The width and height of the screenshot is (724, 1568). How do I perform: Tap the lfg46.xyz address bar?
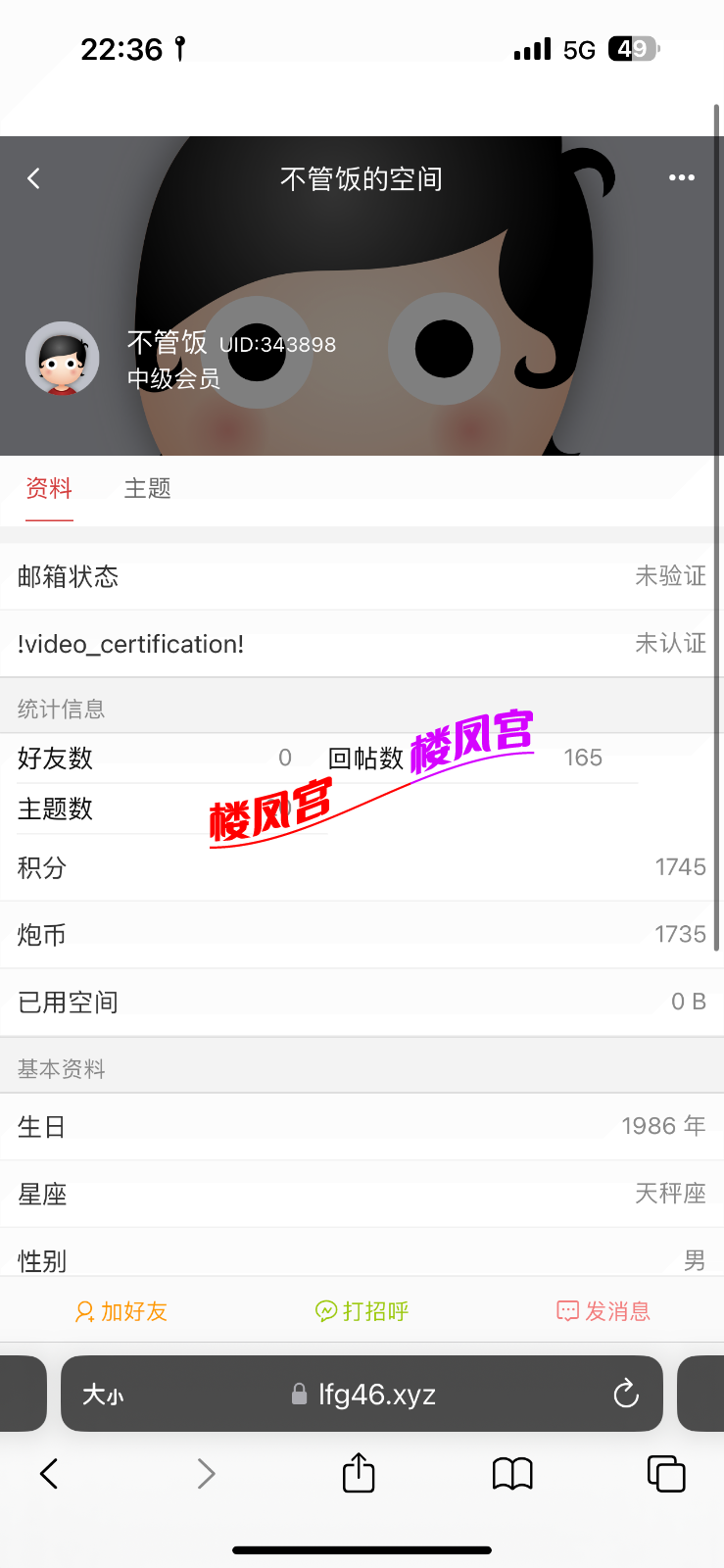click(x=377, y=1395)
